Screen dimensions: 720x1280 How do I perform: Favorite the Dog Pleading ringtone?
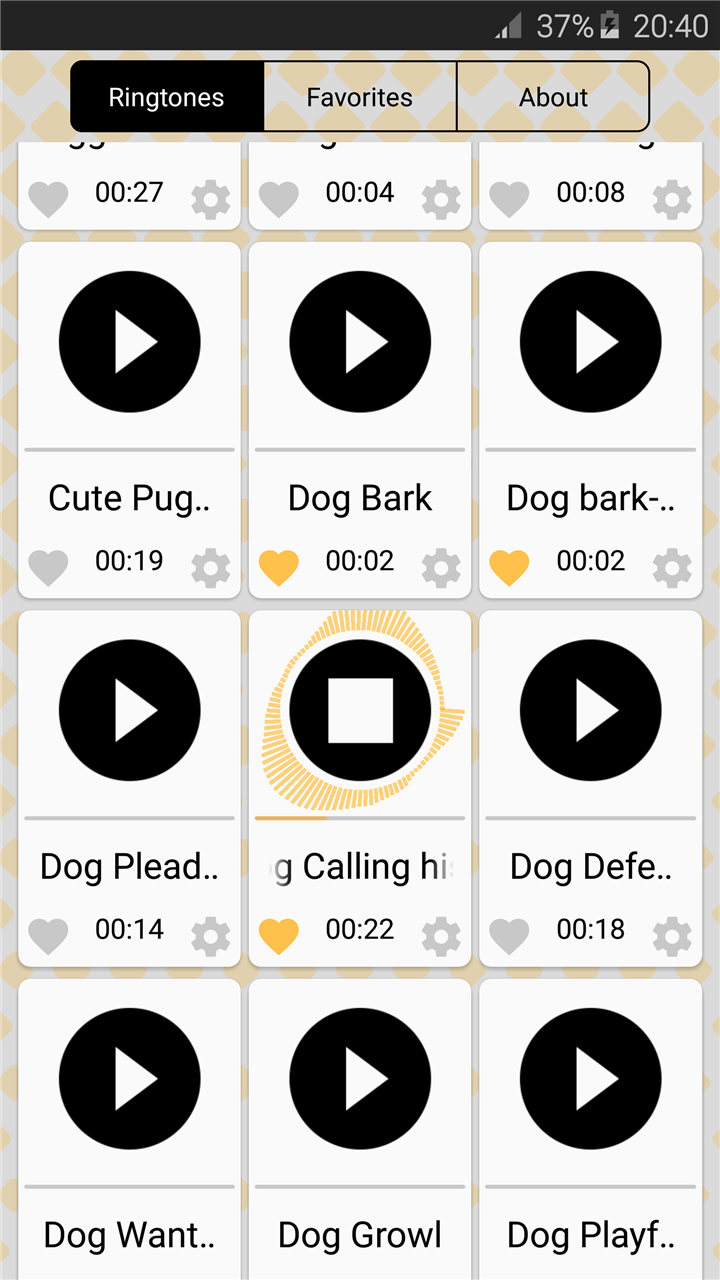(x=48, y=935)
